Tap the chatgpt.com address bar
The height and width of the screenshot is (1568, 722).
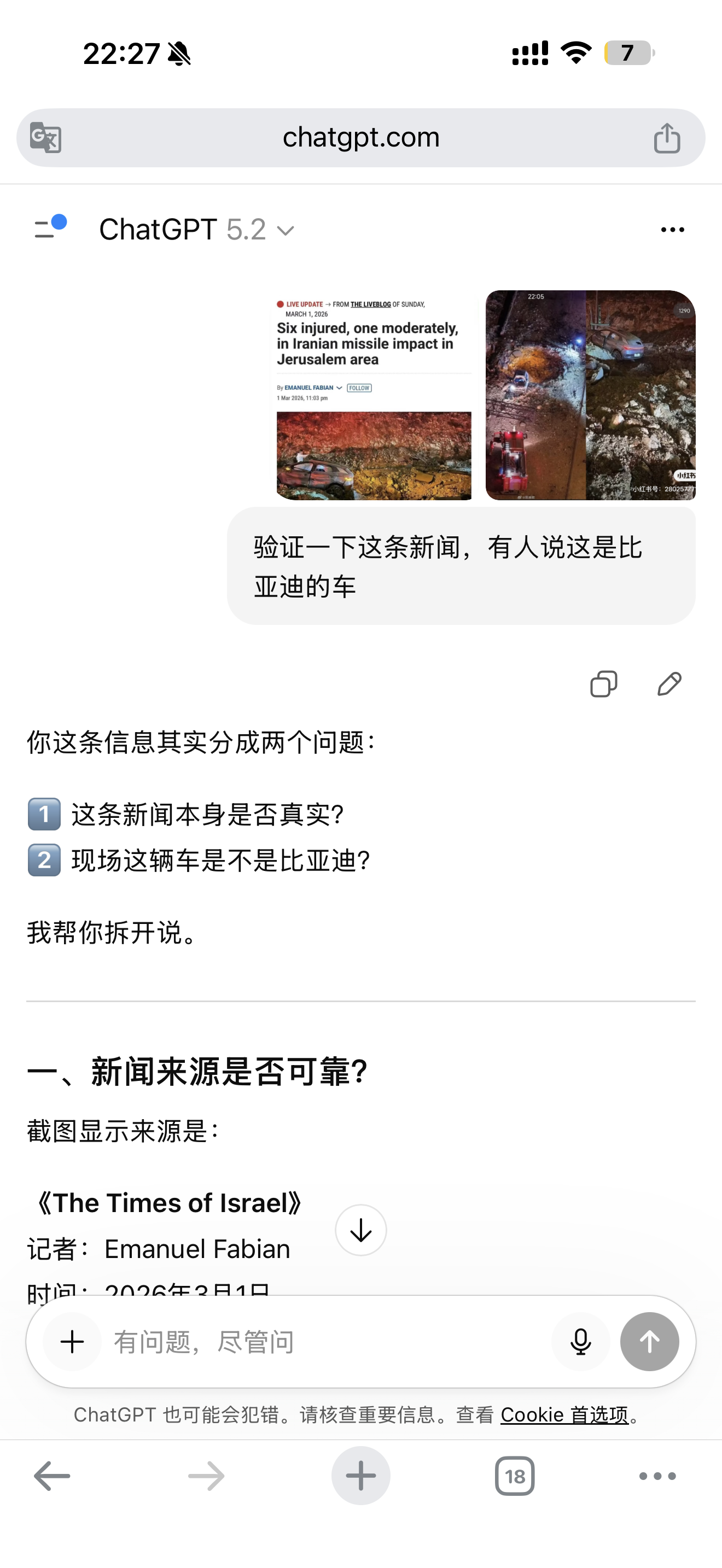(x=360, y=138)
